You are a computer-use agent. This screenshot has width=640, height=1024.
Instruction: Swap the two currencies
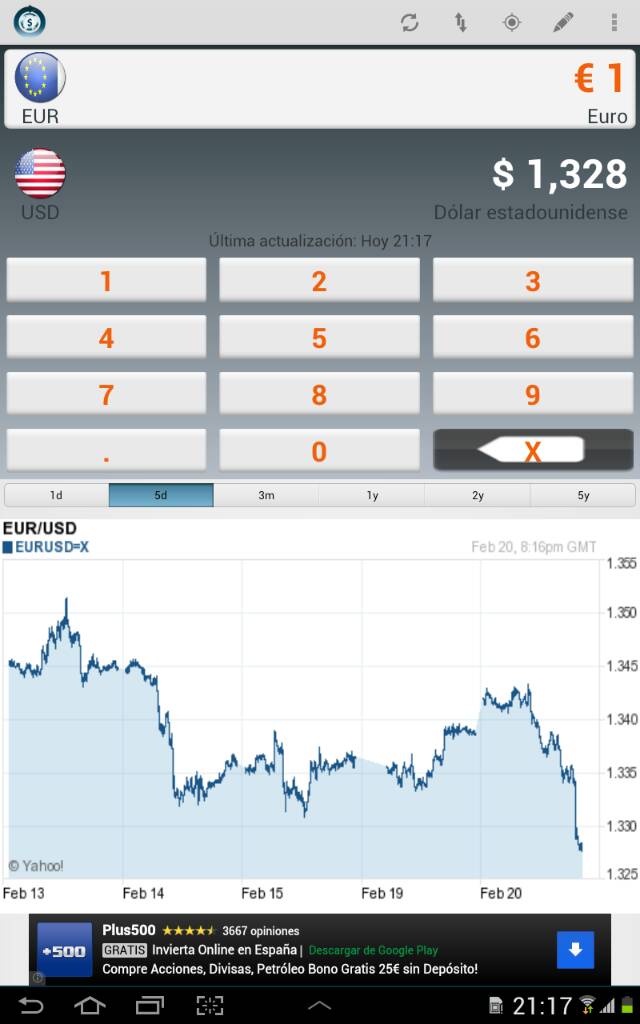click(x=460, y=23)
